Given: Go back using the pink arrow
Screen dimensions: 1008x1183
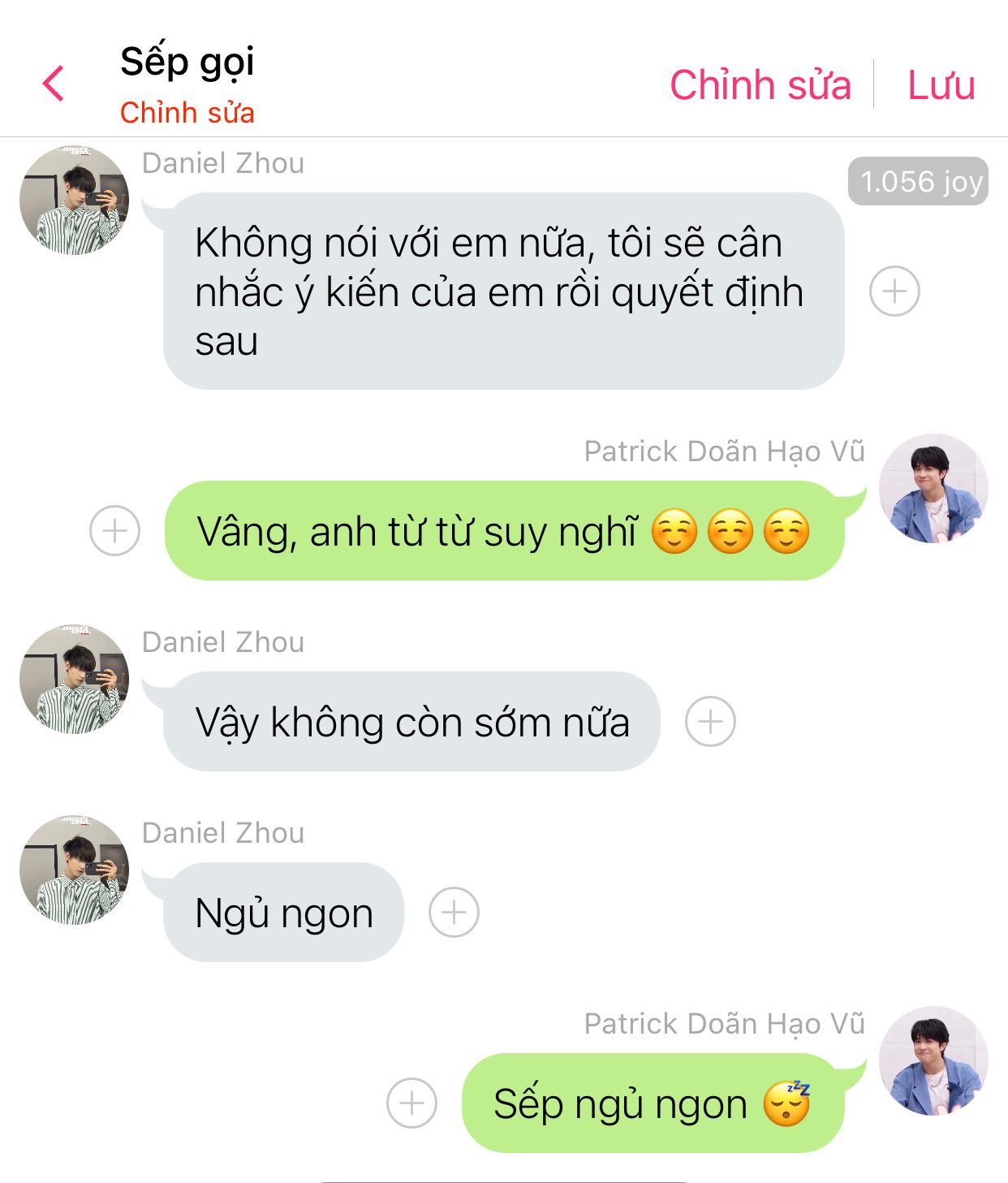Looking at the screenshot, I should tap(54, 84).
